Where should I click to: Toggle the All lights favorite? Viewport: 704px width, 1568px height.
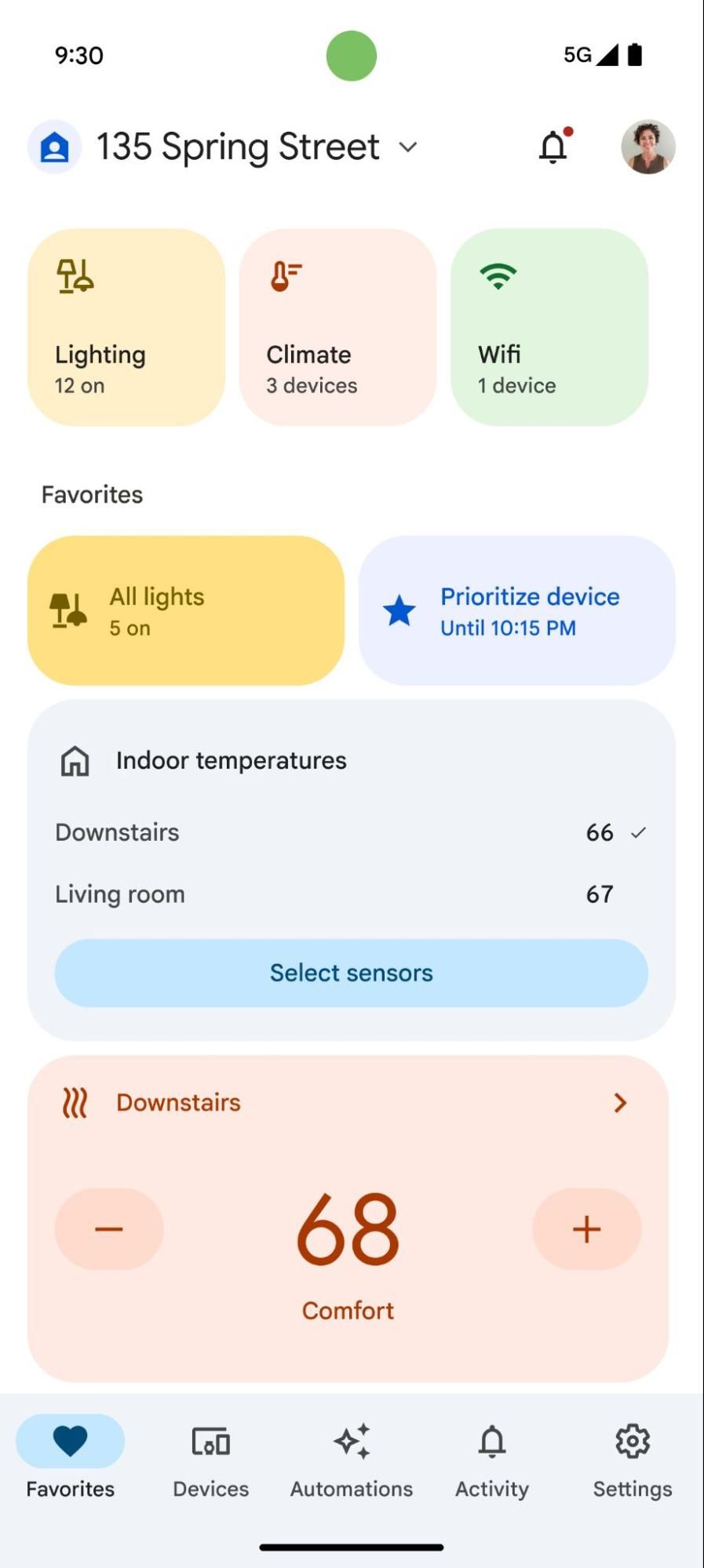coord(186,611)
